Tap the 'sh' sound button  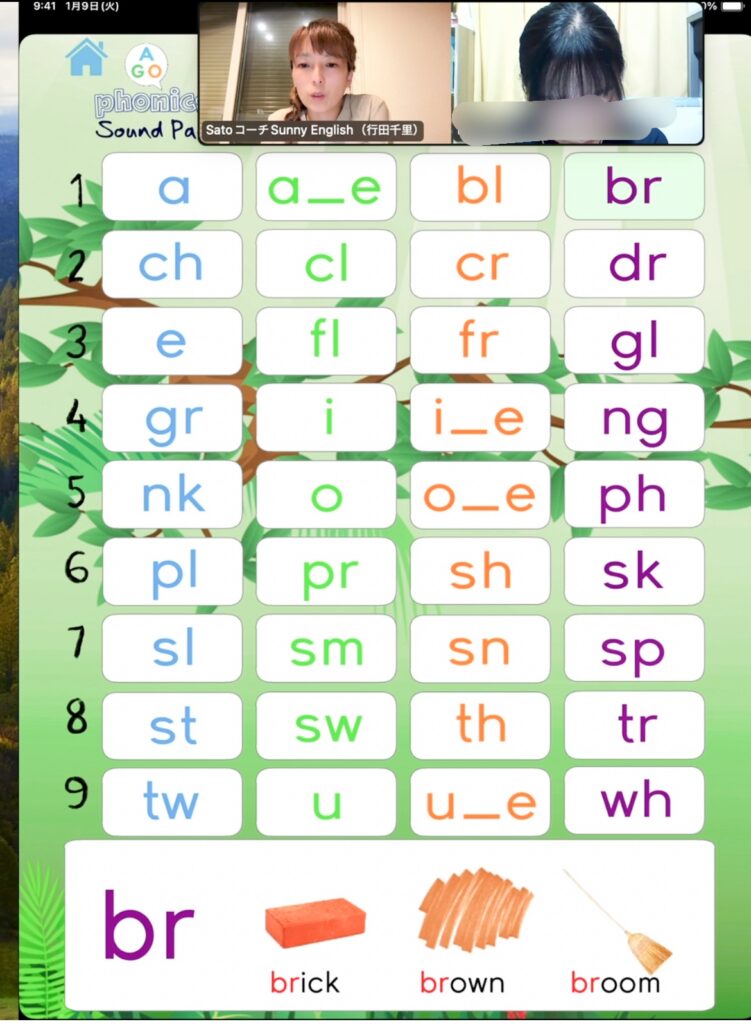pos(480,572)
